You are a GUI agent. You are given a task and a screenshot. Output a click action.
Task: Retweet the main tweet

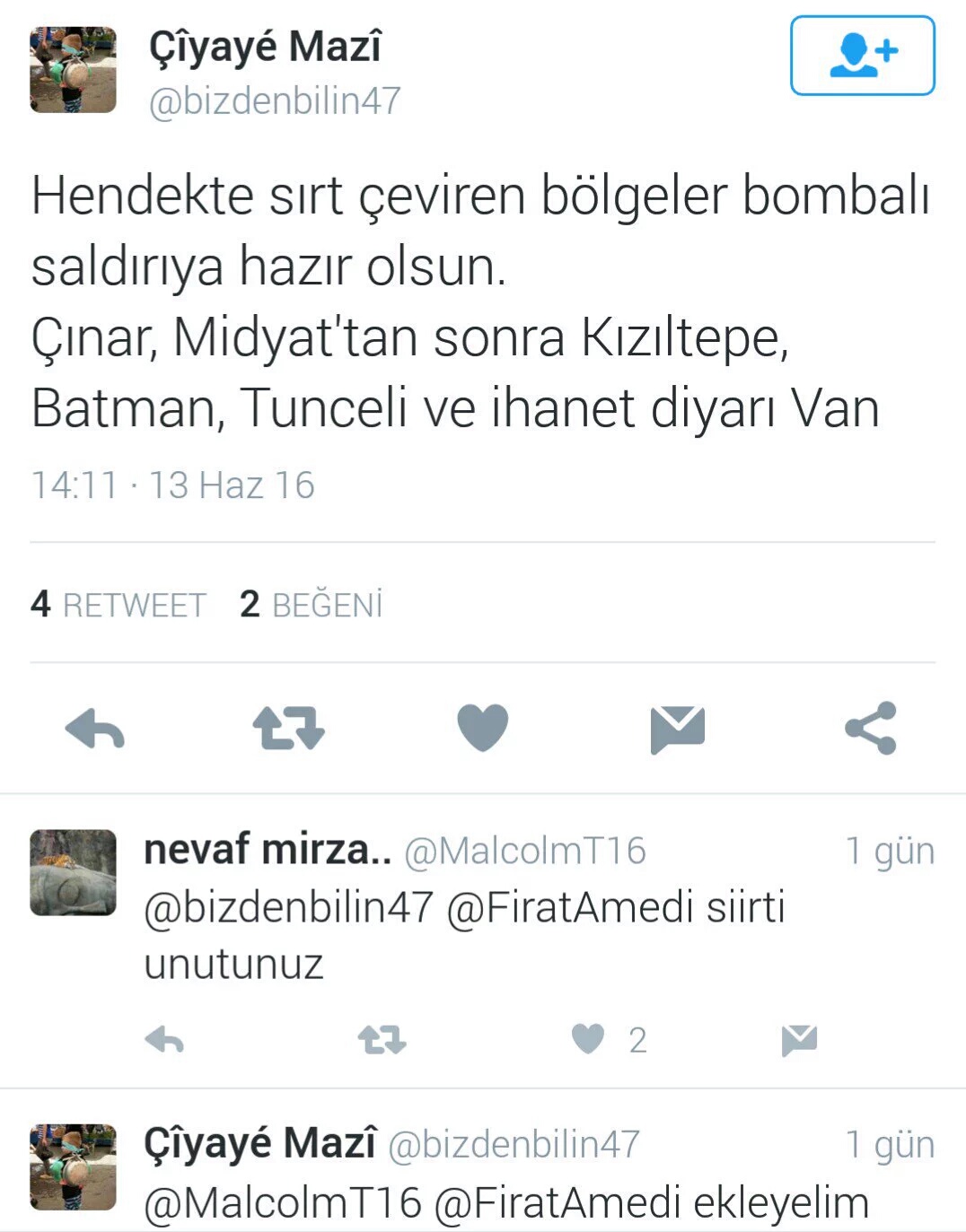pos(288,728)
